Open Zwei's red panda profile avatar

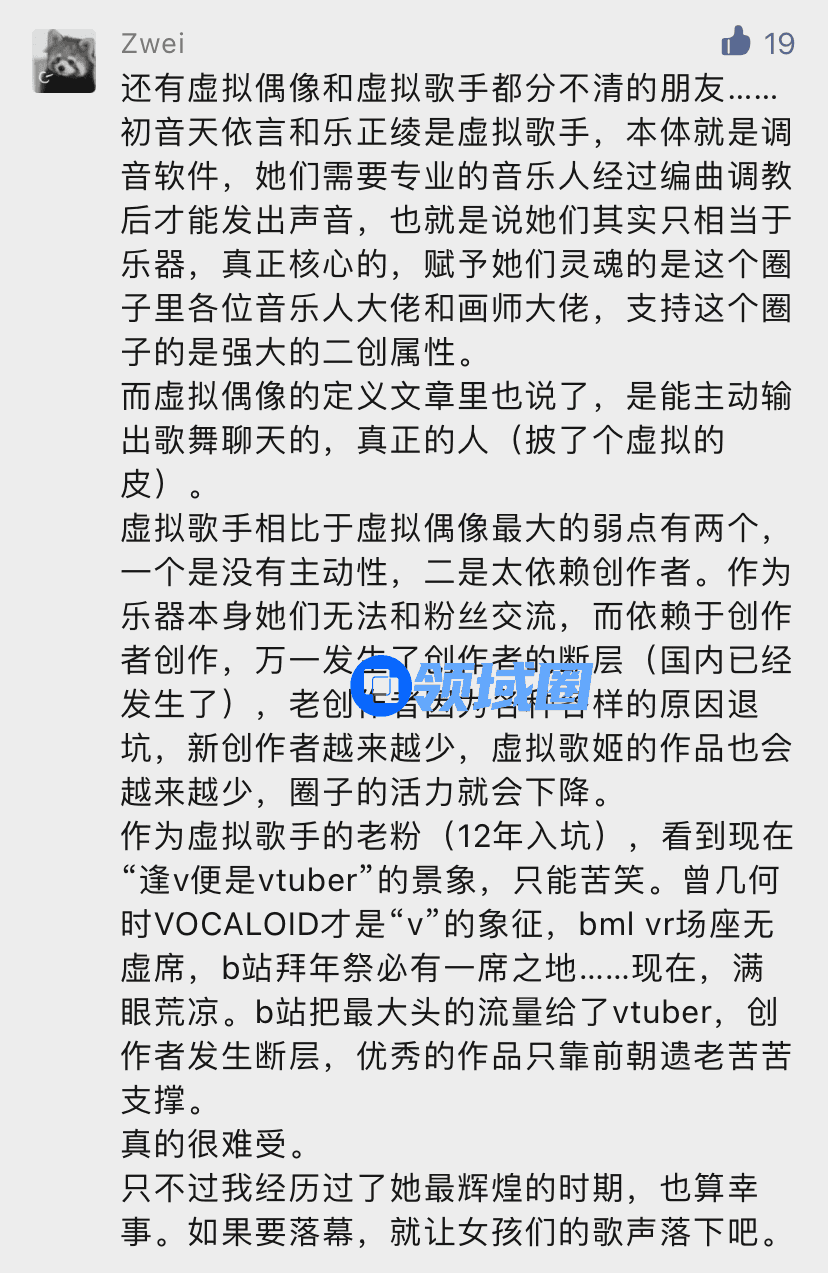coord(64,61)
